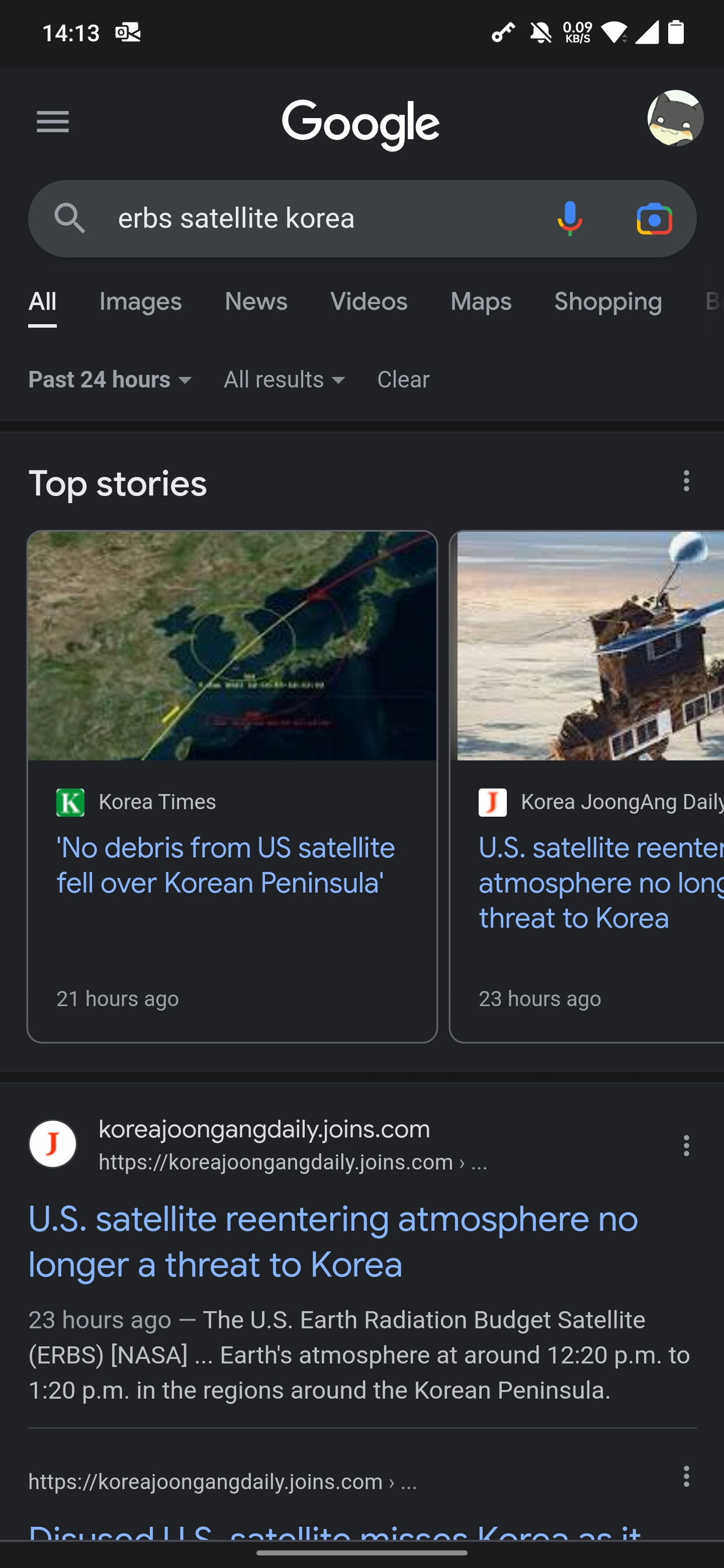Open the account profile avatar
724x1568 pixels.
pyautogui.click(x=675, y=118)
